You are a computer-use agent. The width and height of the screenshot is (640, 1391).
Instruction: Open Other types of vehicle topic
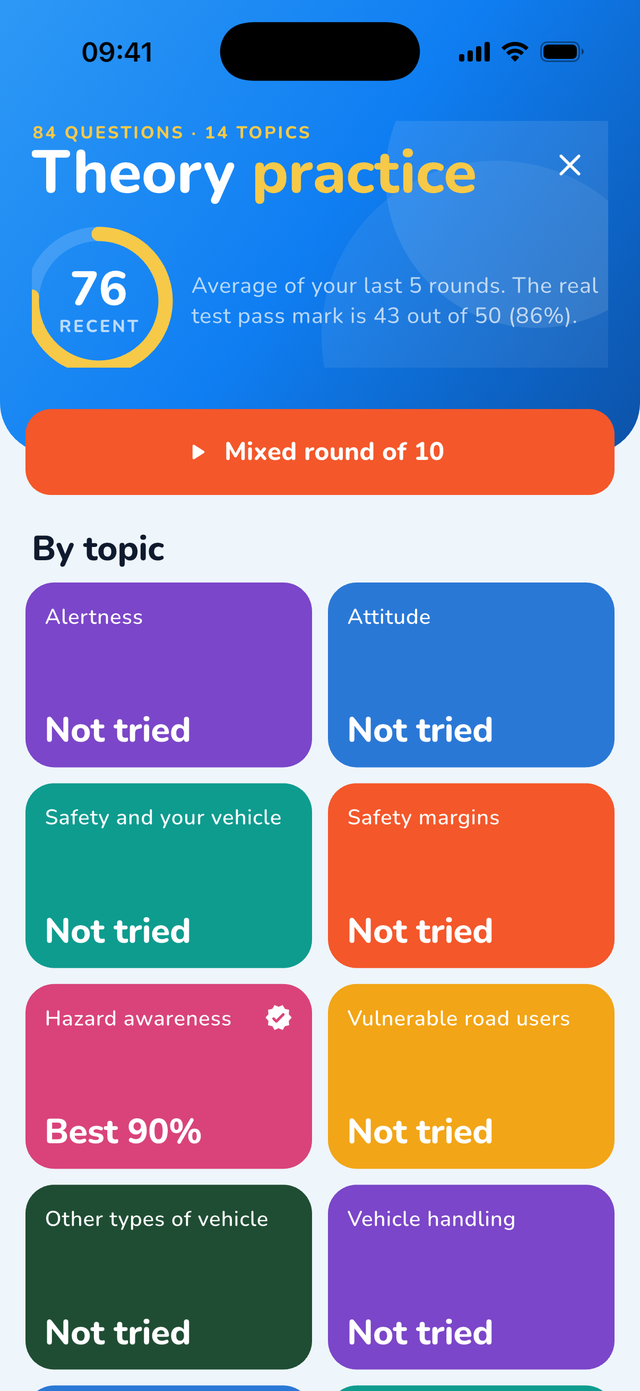169,1277
